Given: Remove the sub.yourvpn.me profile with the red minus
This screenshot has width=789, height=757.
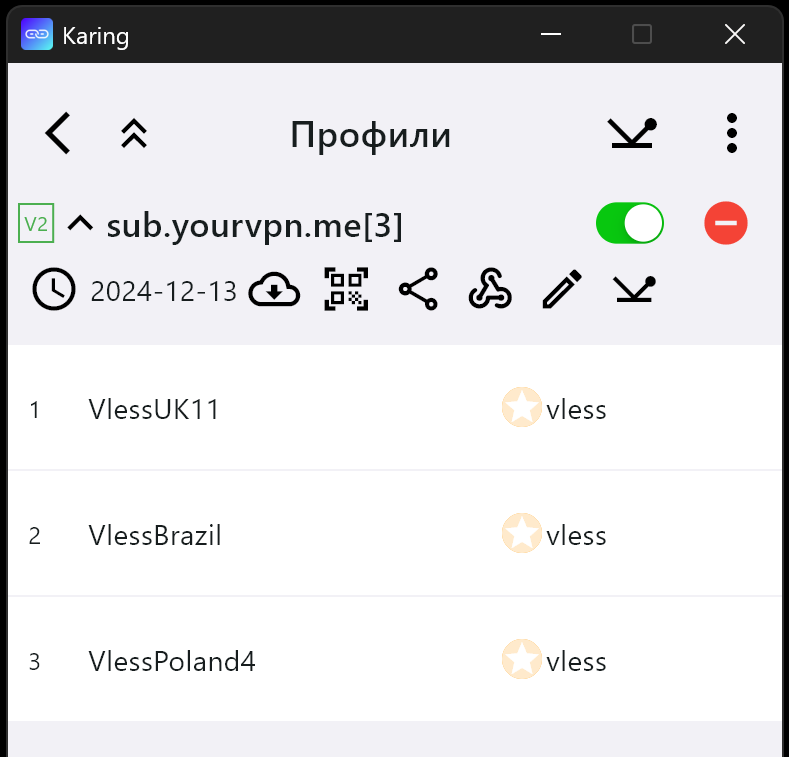Looking at the screenshot, I should coord(726,223).
